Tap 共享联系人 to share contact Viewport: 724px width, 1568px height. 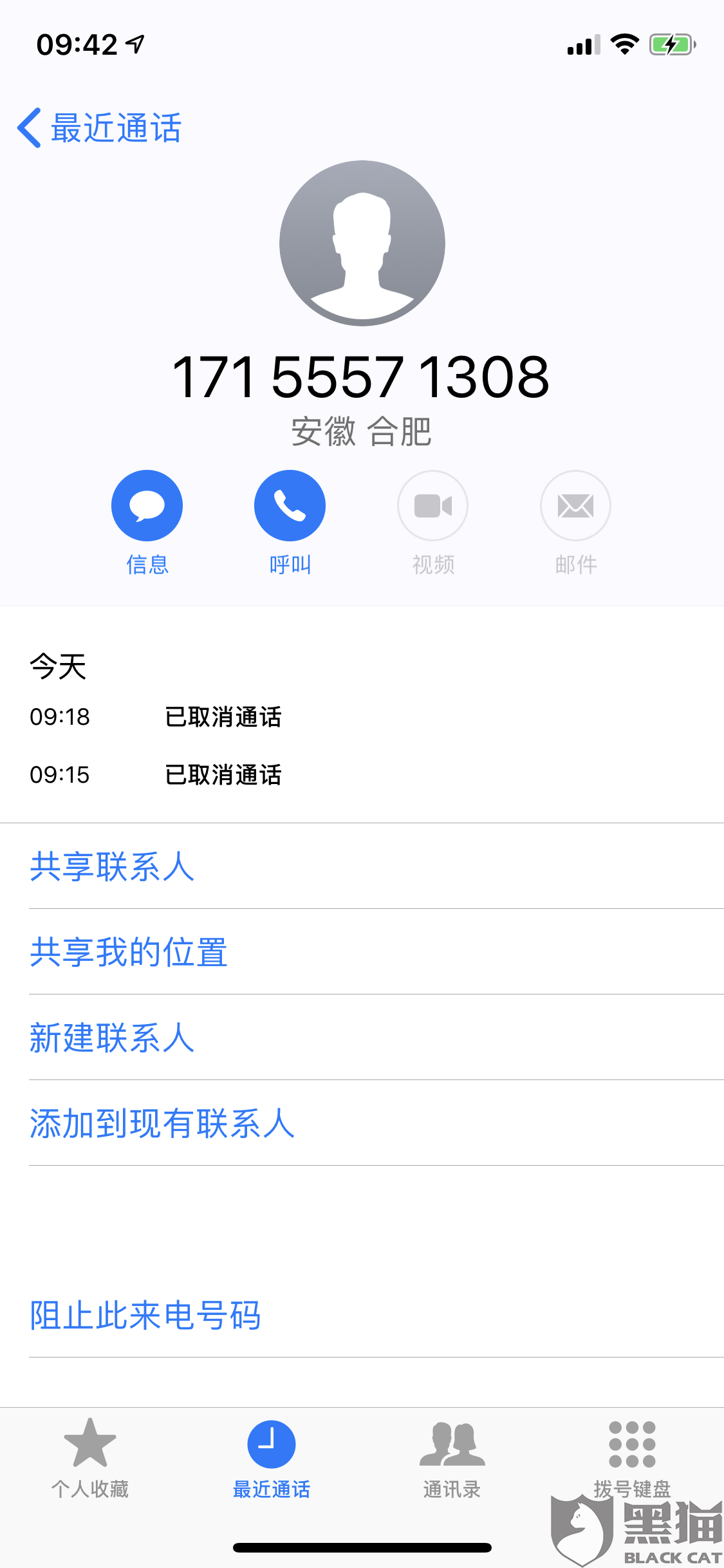(112, 866)
